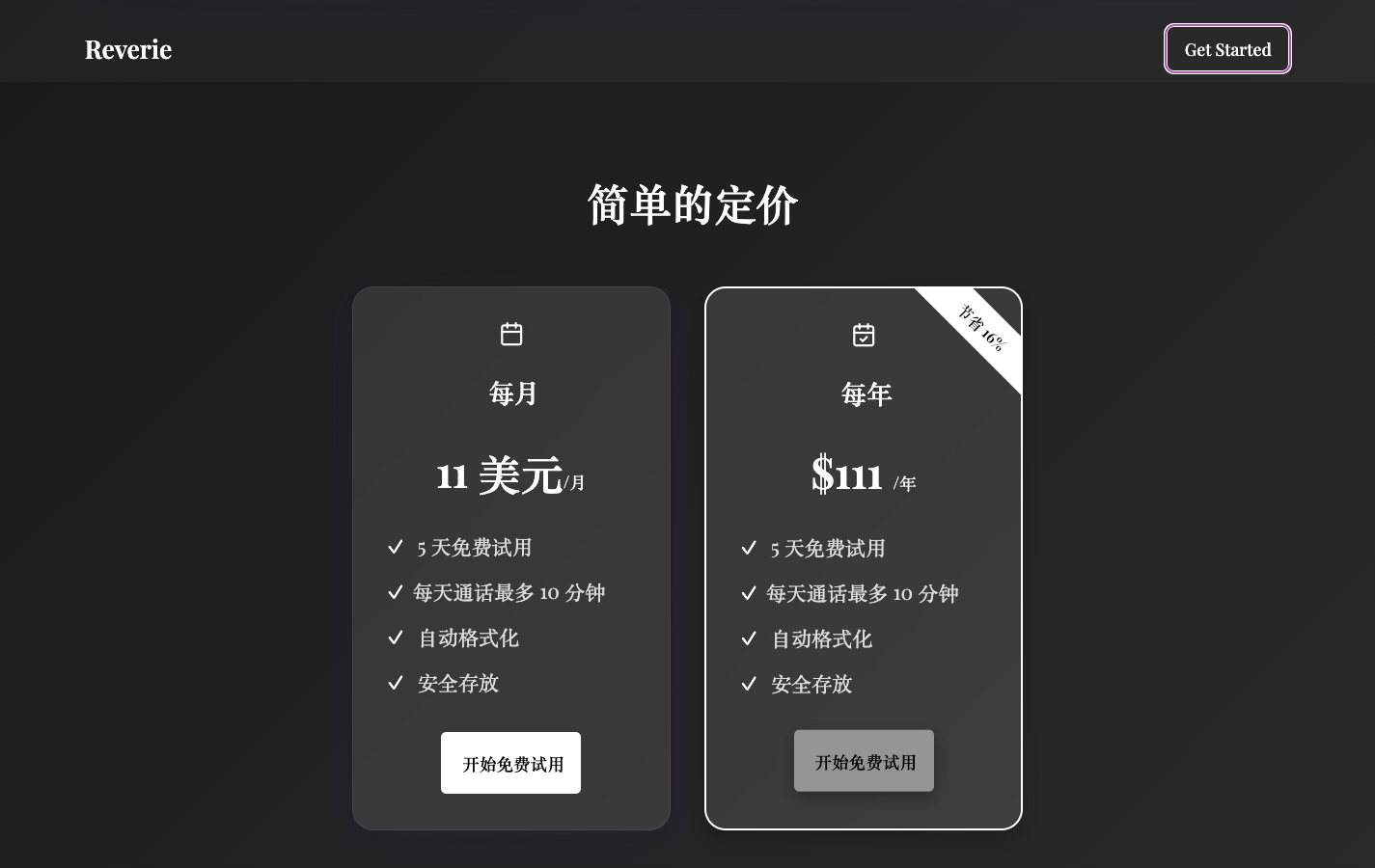The width and height of the screenshot is (1375, 868).
Task: Tap the Get Started button
Action: pos(1227,49)
